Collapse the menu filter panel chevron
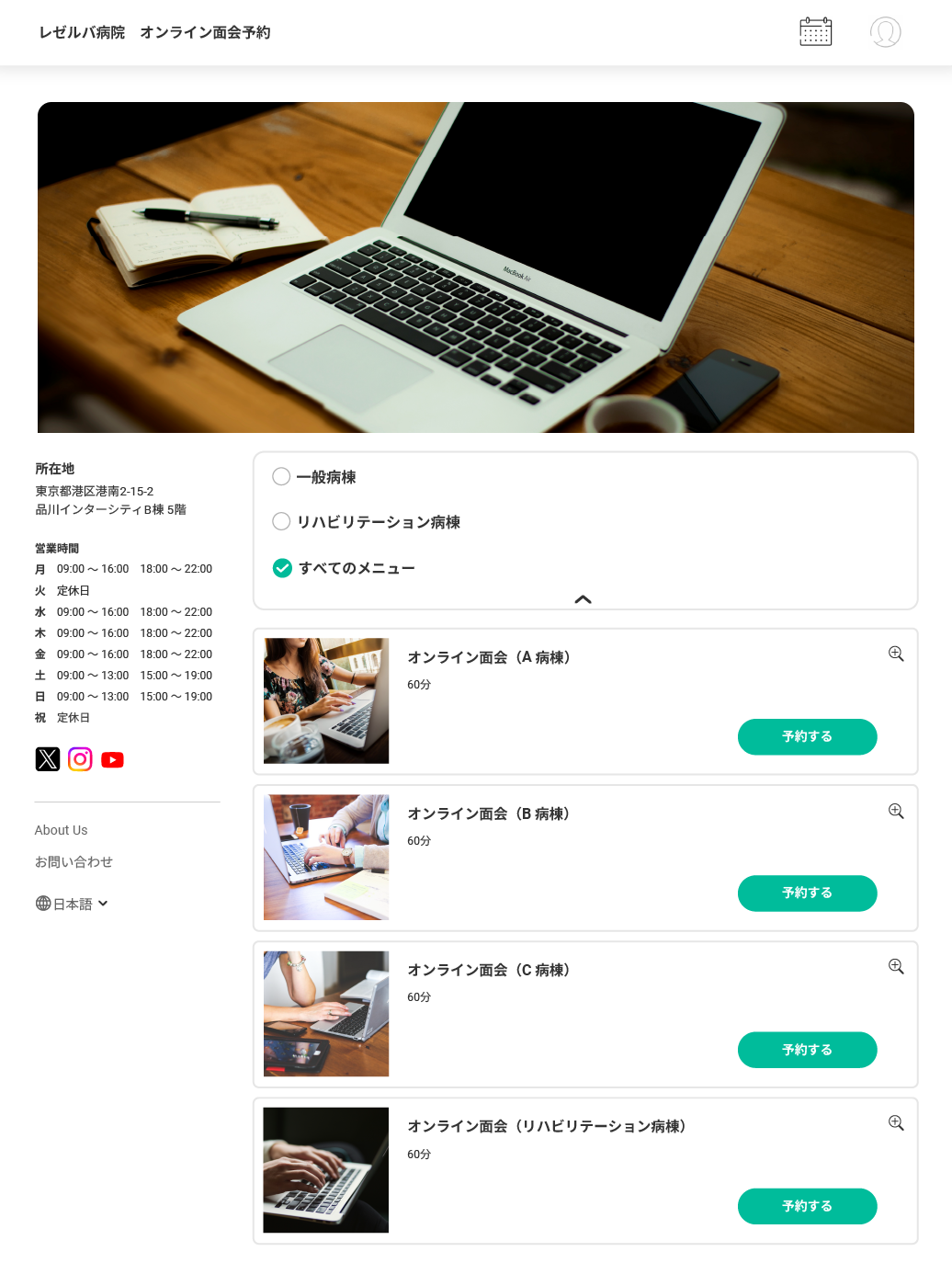952x1263 pixels. pos(583,599)
